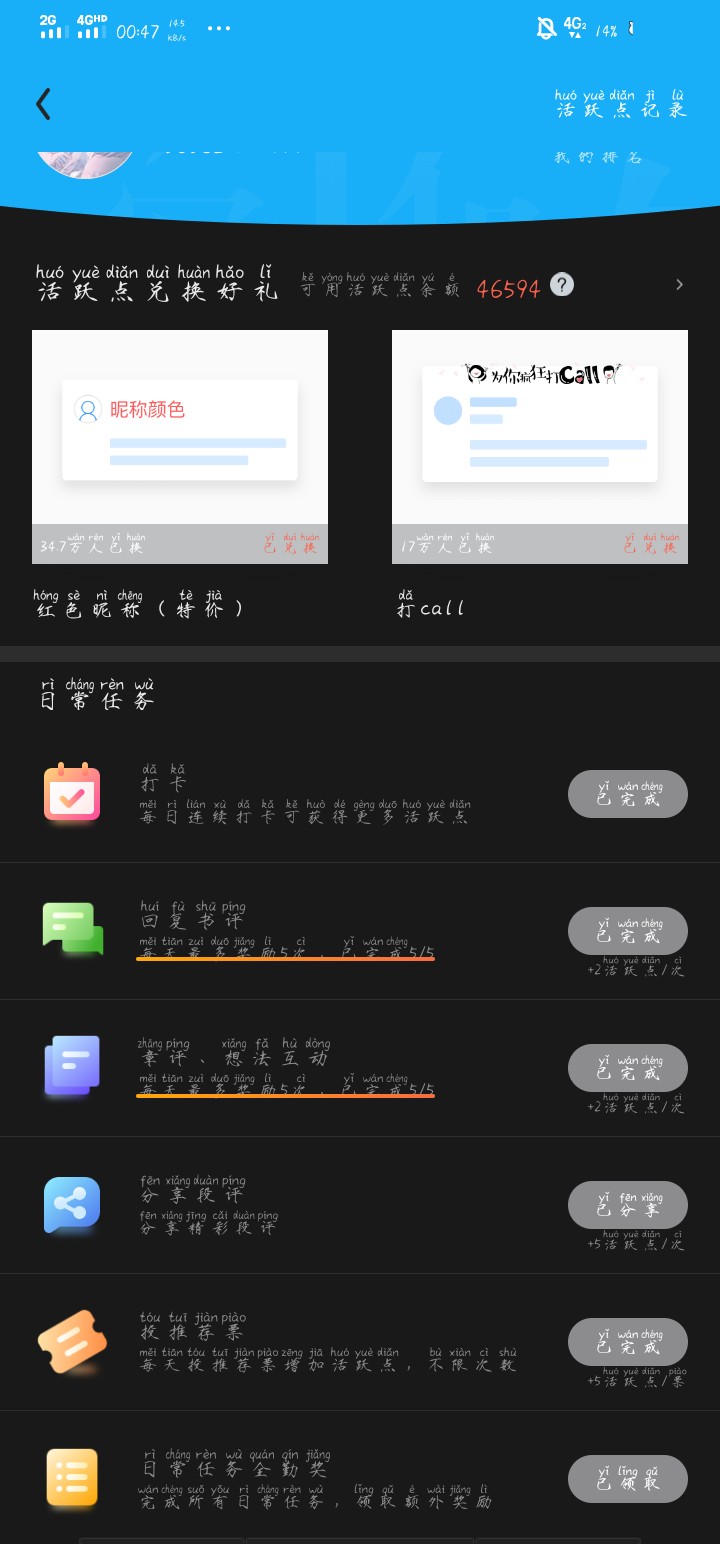Tap 已完成 button for 章评、想法互动 task
The width and height of the screenshot is (720, 1544).
point(628,1068)
